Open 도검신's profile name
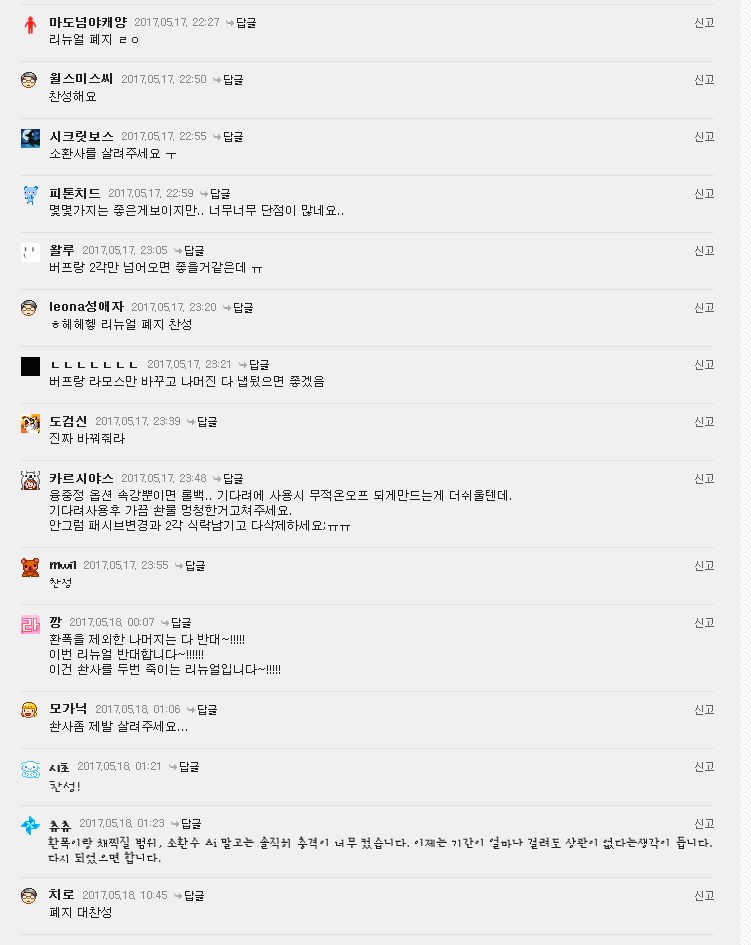The height and width of the screenshot is (945, 751). pyautogui.click(x=68, y=421)
